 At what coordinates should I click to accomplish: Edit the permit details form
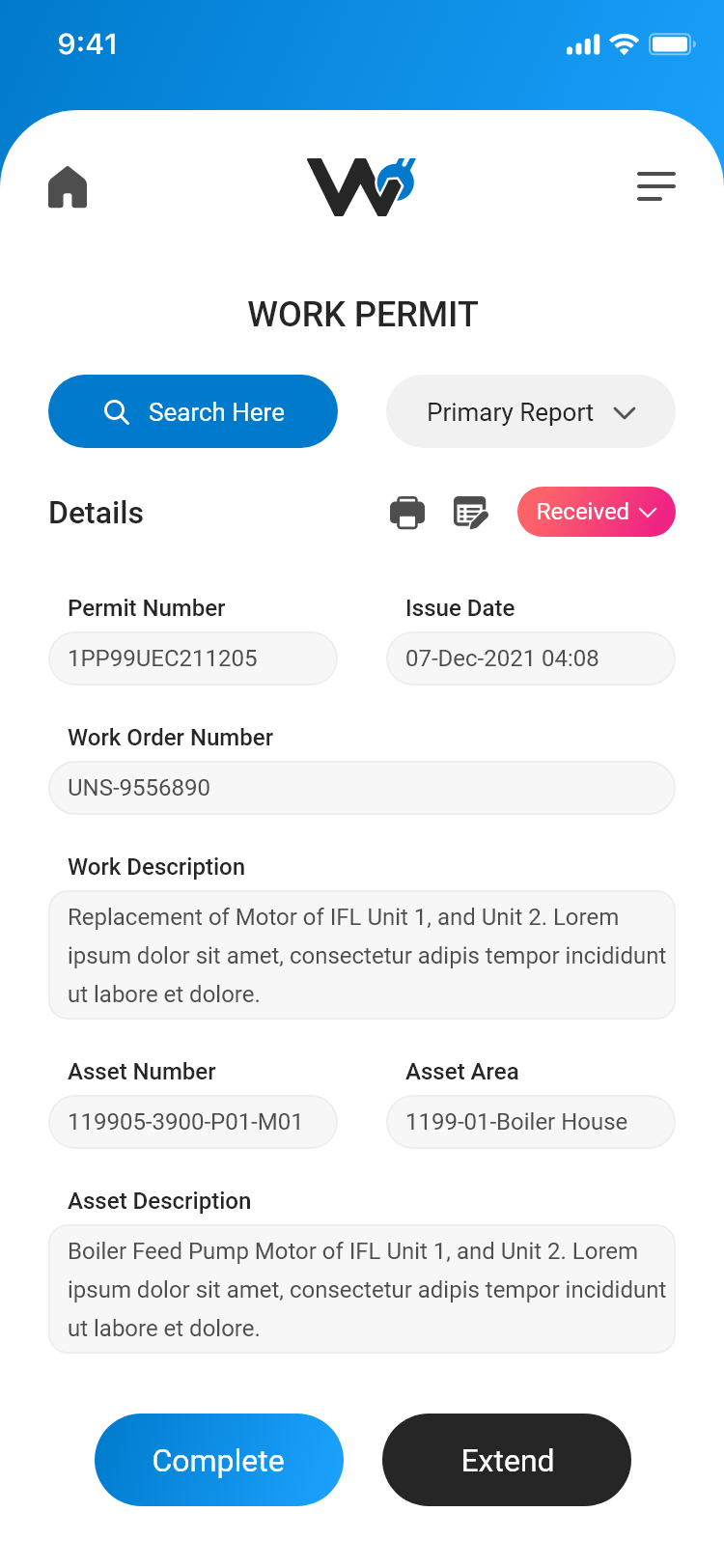[x=471, y=513]
